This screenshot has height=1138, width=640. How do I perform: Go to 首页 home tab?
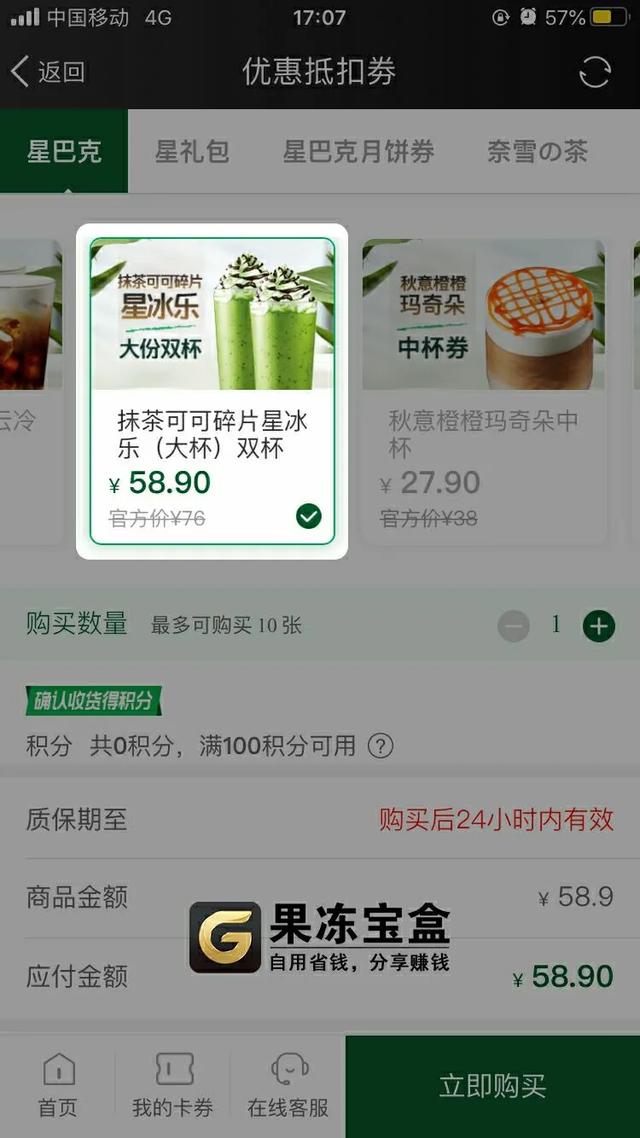pos(58,1086)
